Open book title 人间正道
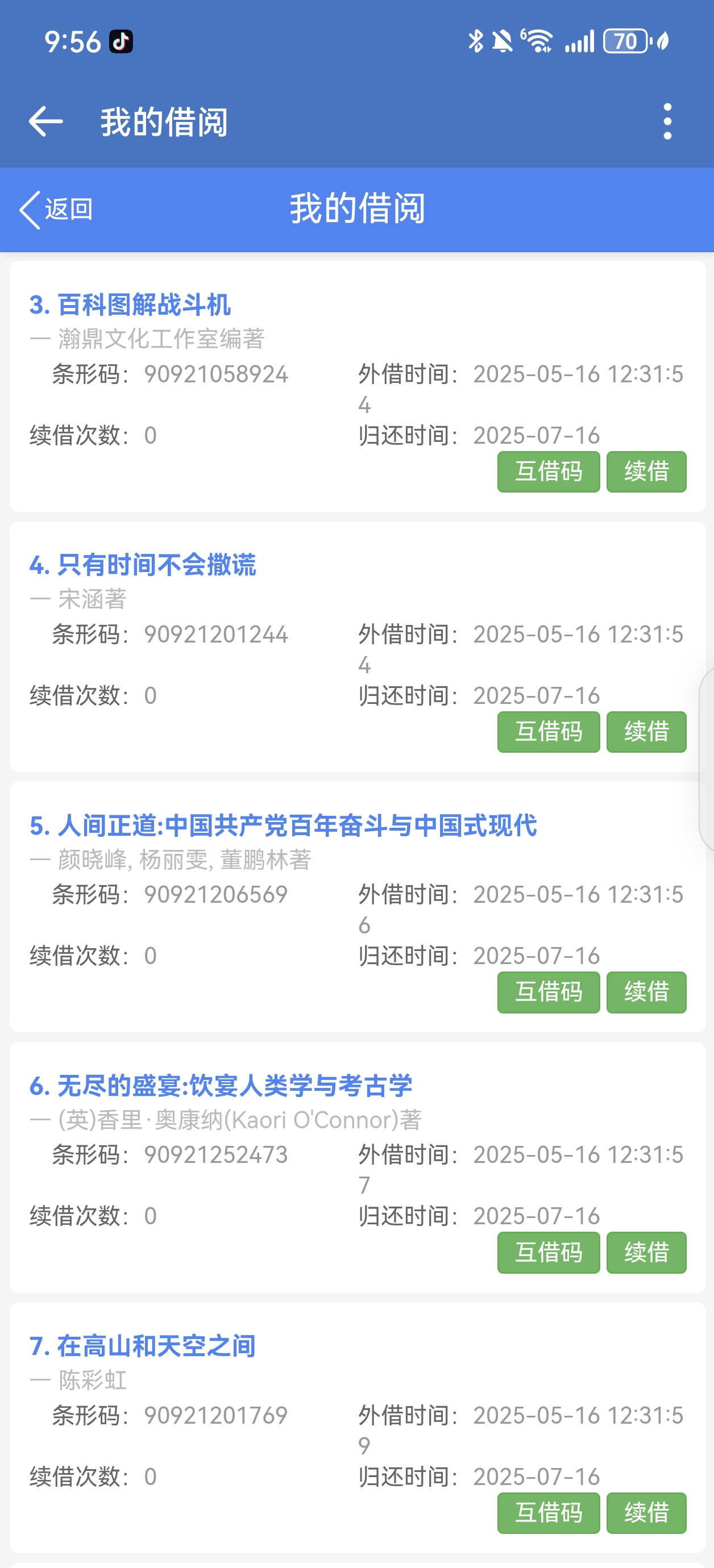Screen dimensions: 714x1568 coord(283,825)
